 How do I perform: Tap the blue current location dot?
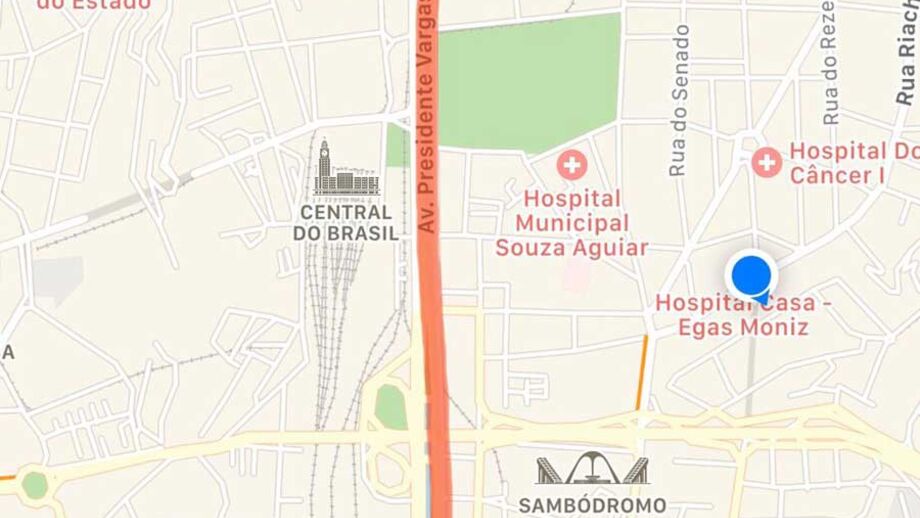click(750, 274)
